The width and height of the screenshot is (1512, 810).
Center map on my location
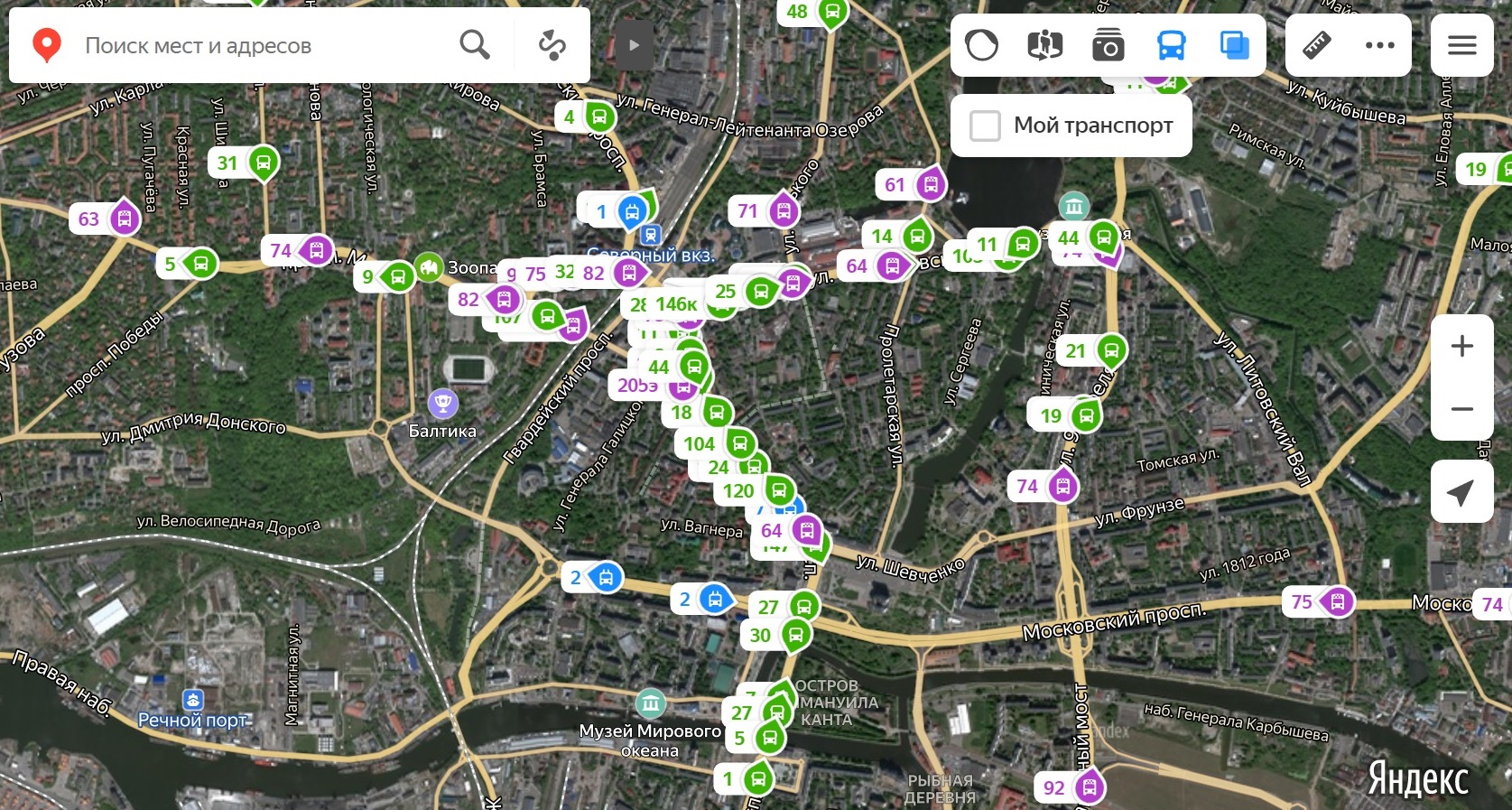[x=1461, y=491]
